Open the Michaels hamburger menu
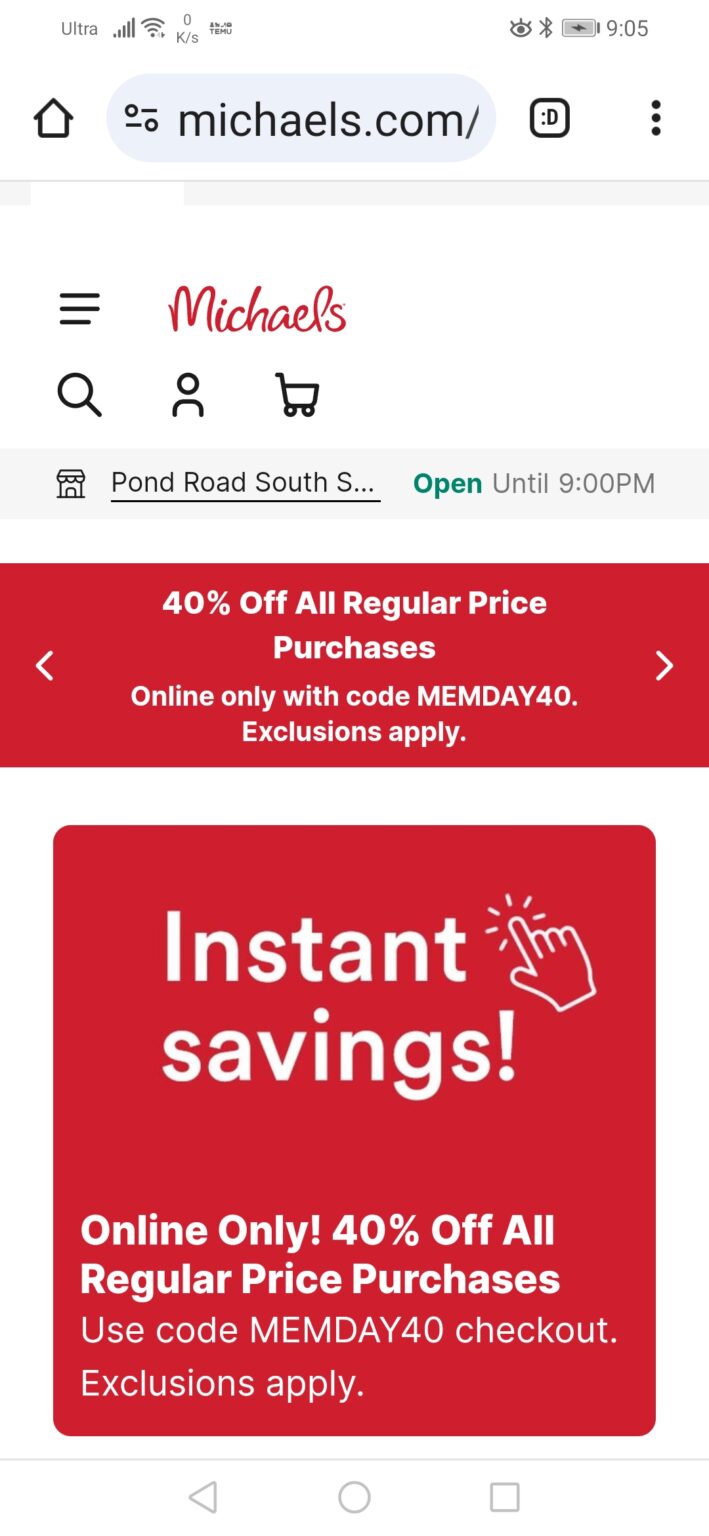The height and width of the screenshot is (1536, 709). tap(79, 309)
